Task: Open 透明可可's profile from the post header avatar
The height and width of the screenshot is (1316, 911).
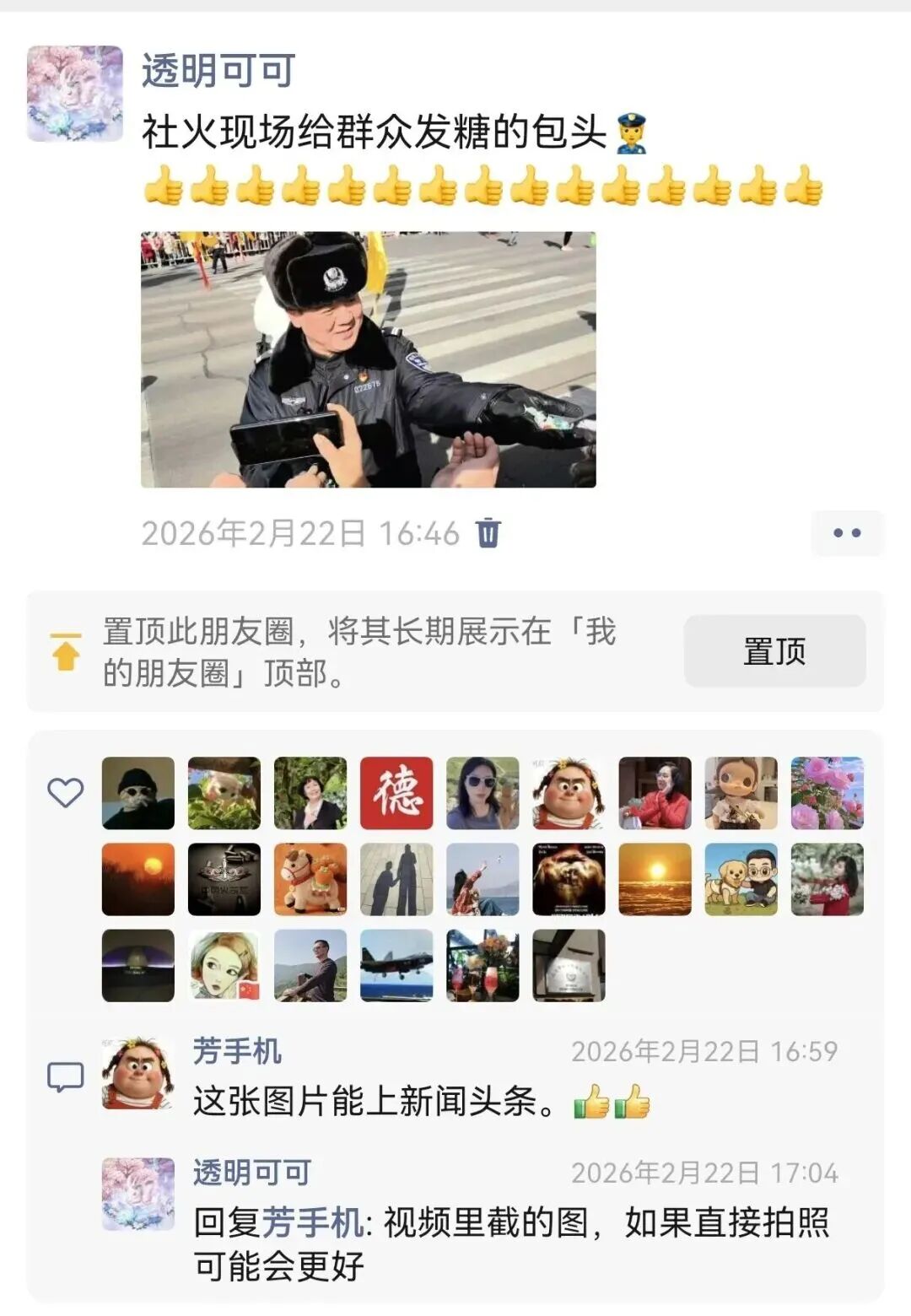Action: tap(75, 93)
